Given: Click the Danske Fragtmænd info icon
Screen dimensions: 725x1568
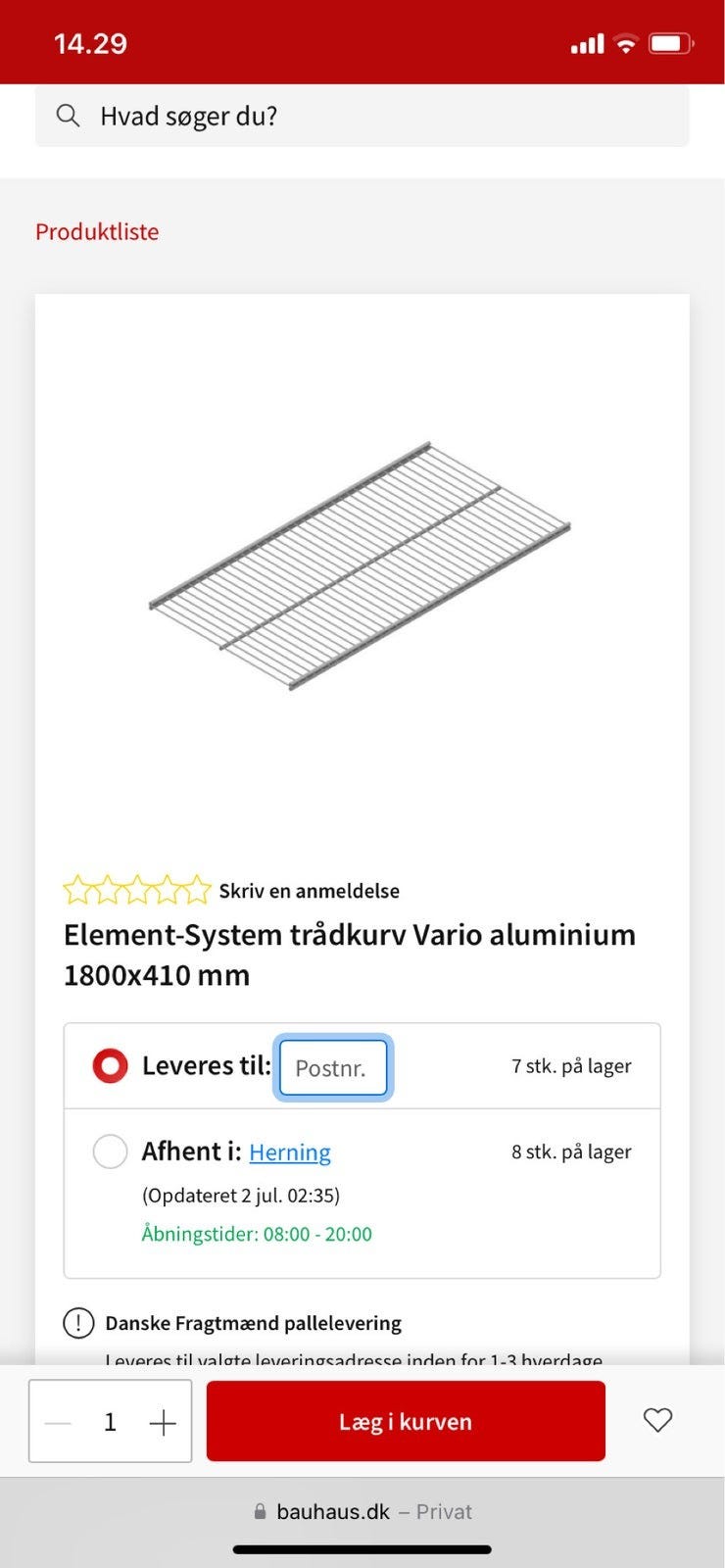Looking at the screenshot, I should point(79,1323).
